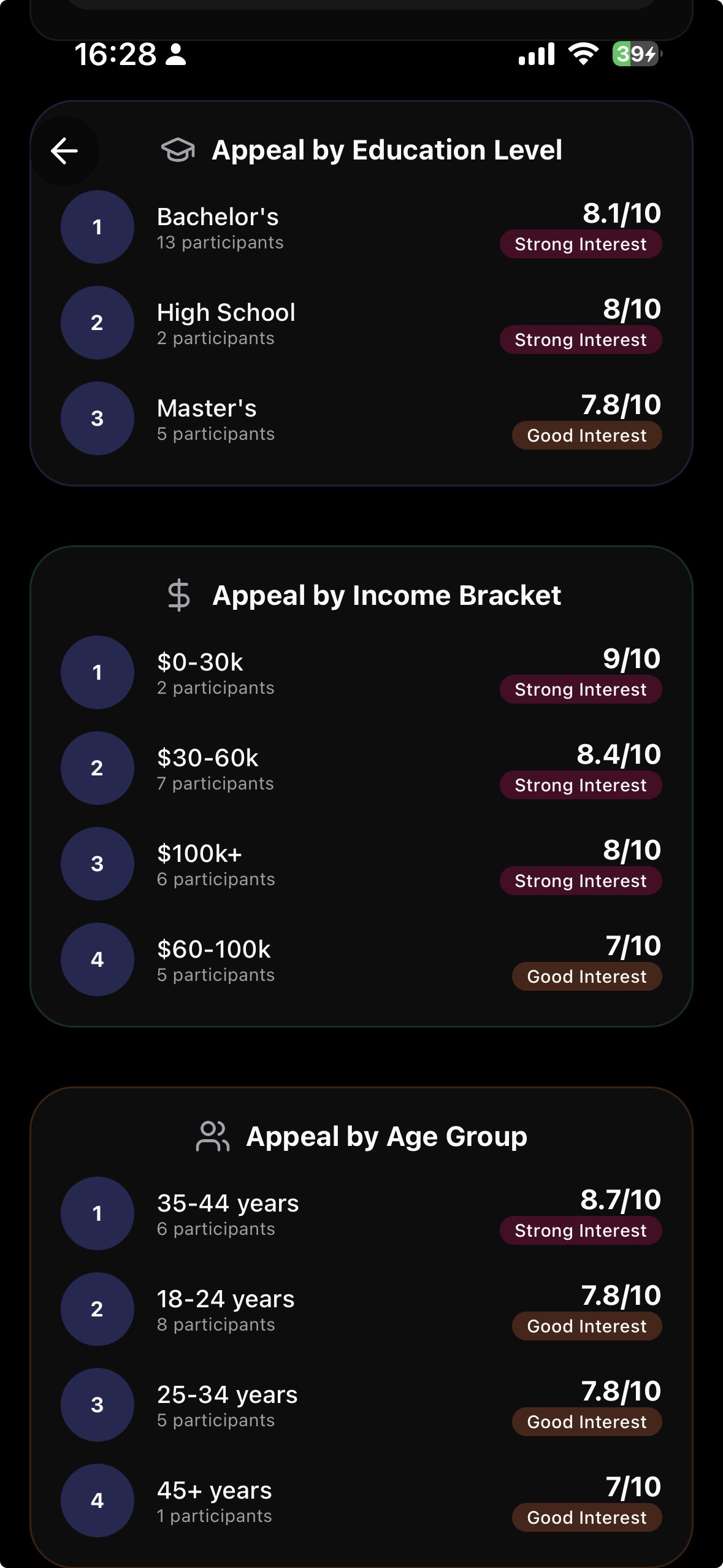Viewport: 723px width, 1568px height.
Task: Tap the number 1 circle beside Bachelor's
Action: (x=97, y=226)
